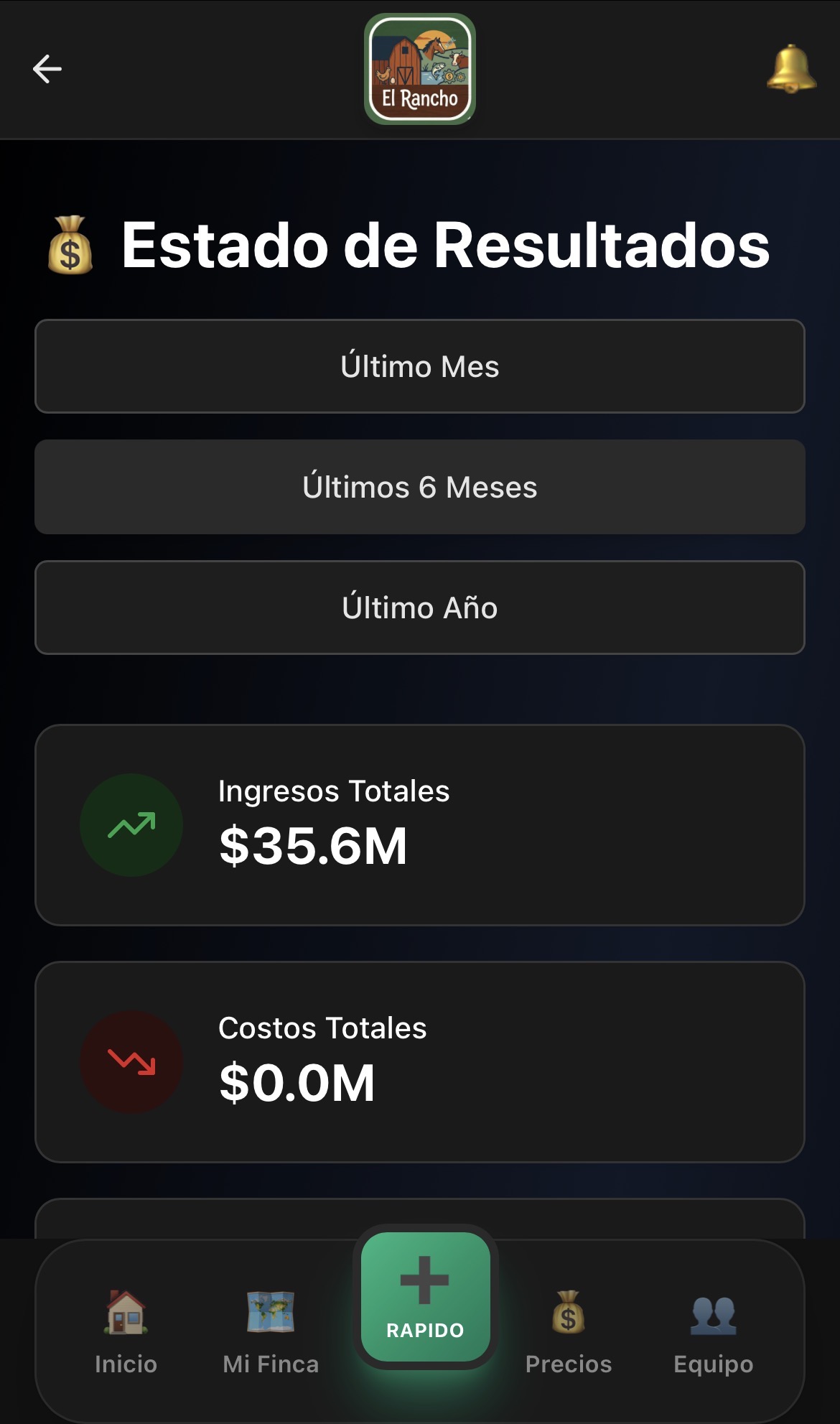The image size is (840, 1424).
Task: Open the Equipo tab
Action: pyautogui.click(x=713, y=1332)
